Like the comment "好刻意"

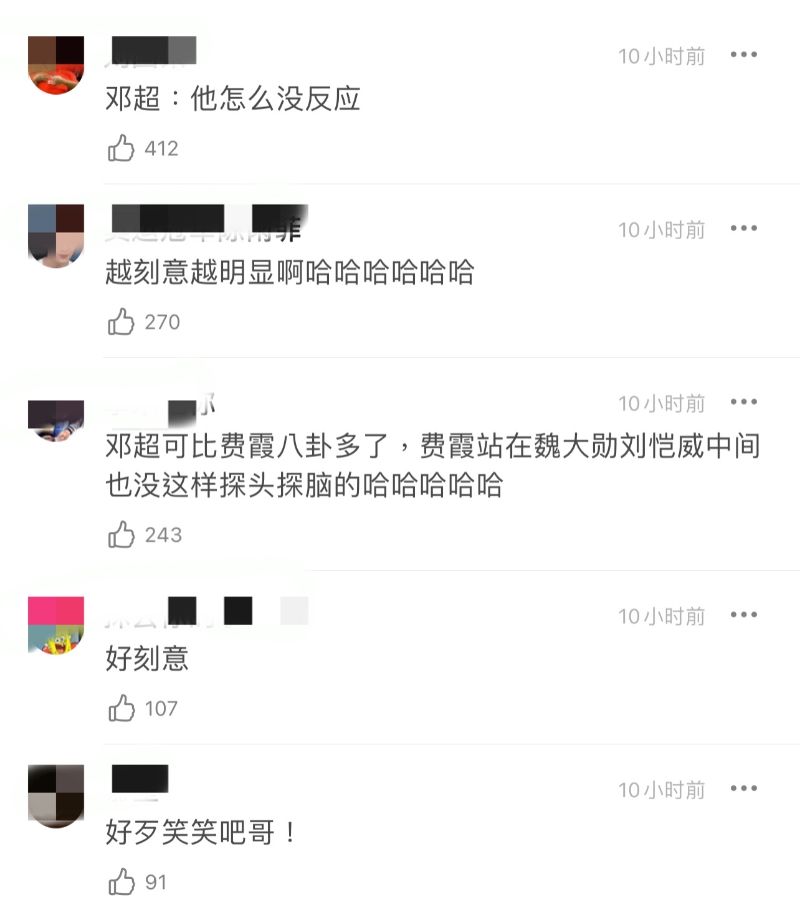(122, 709)
